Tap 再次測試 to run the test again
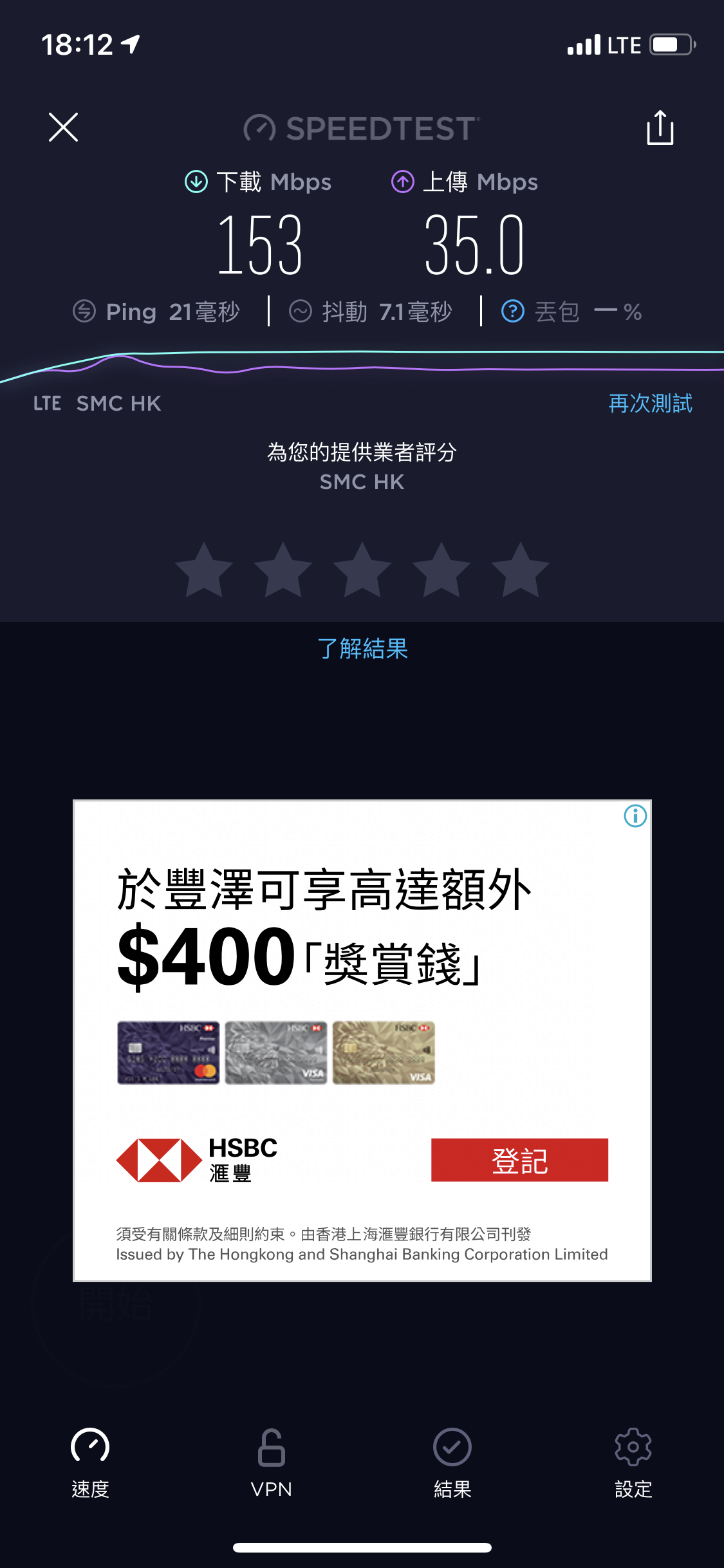 tap(649, 403)
